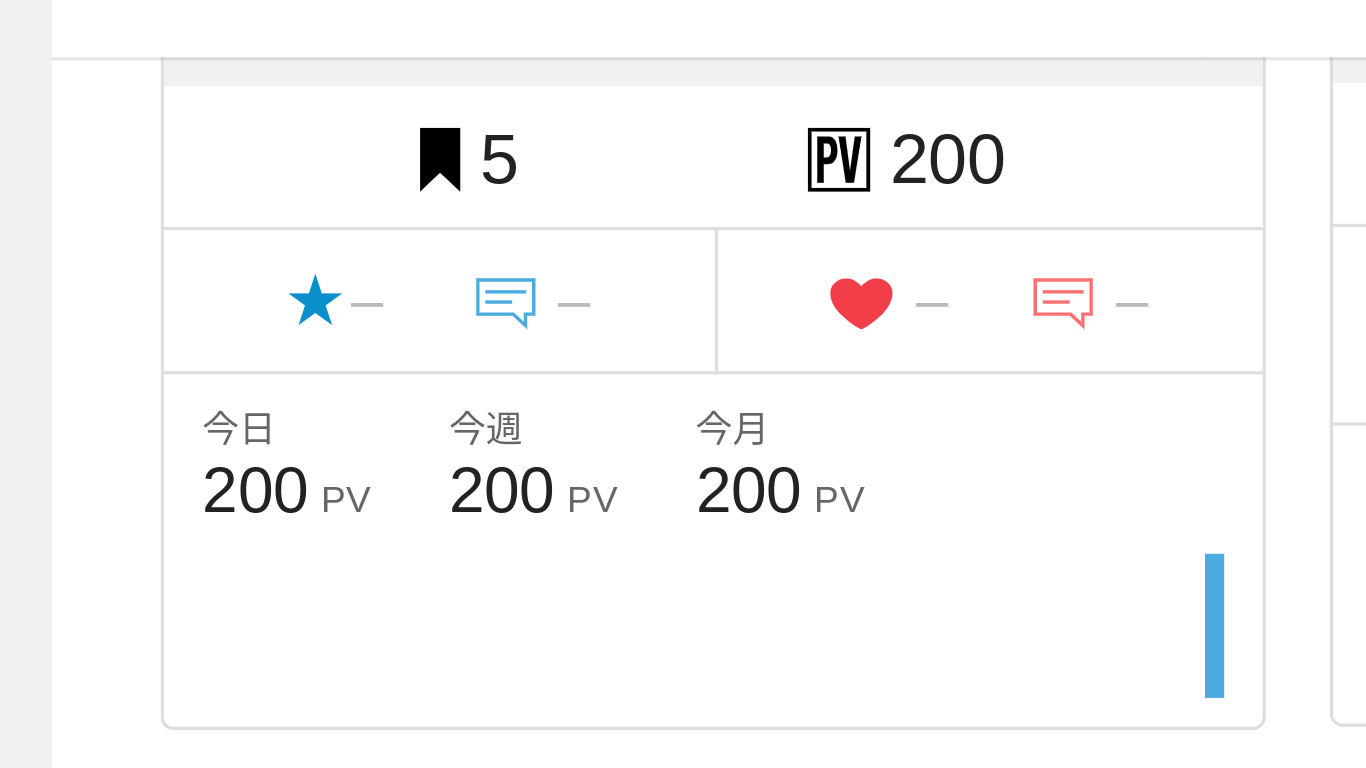View cheers via the red heart
This screenshot has width=1366, height=768.
[x=861, y=303]
